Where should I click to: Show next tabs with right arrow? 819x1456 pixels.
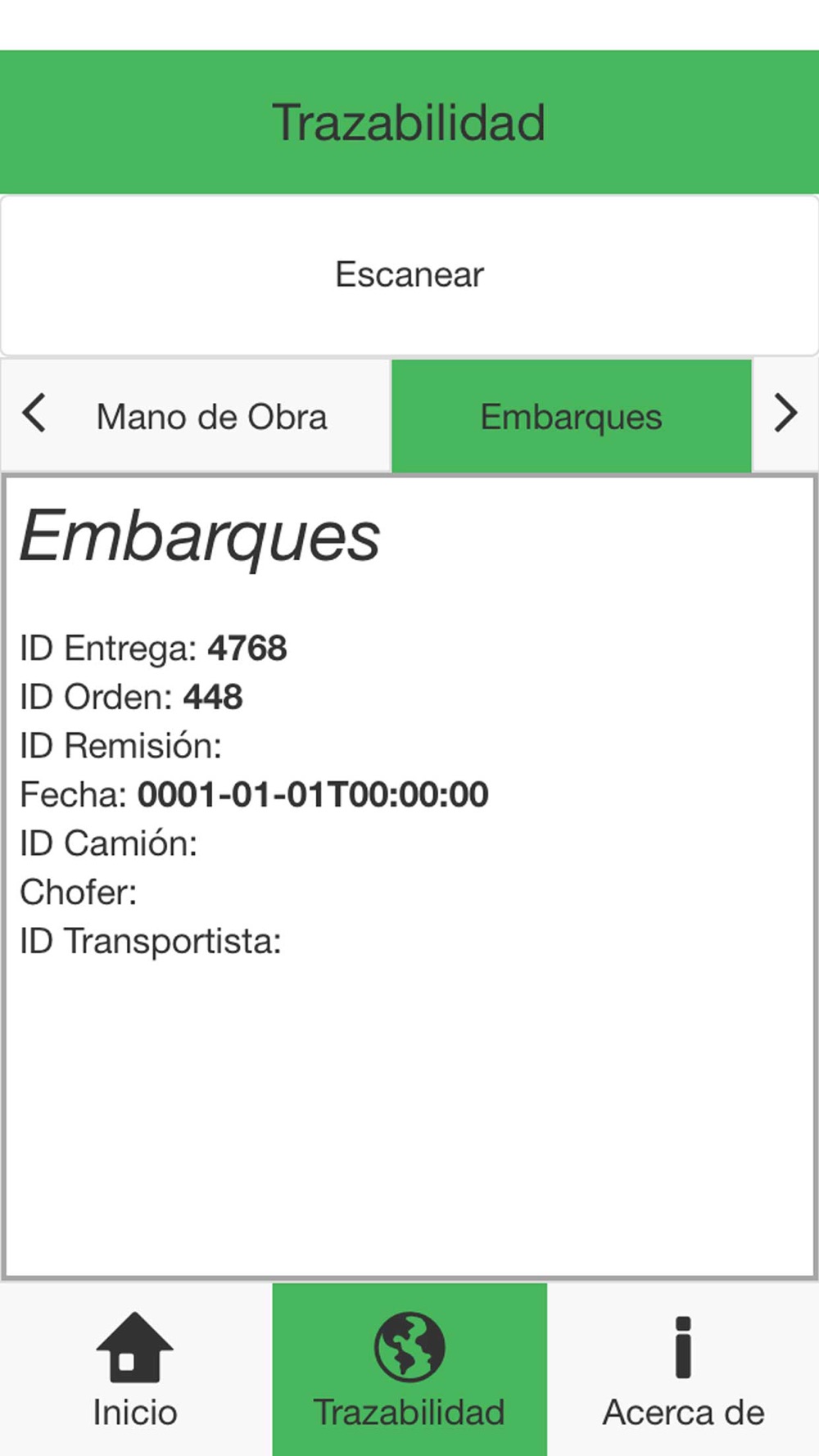[785, 414]
